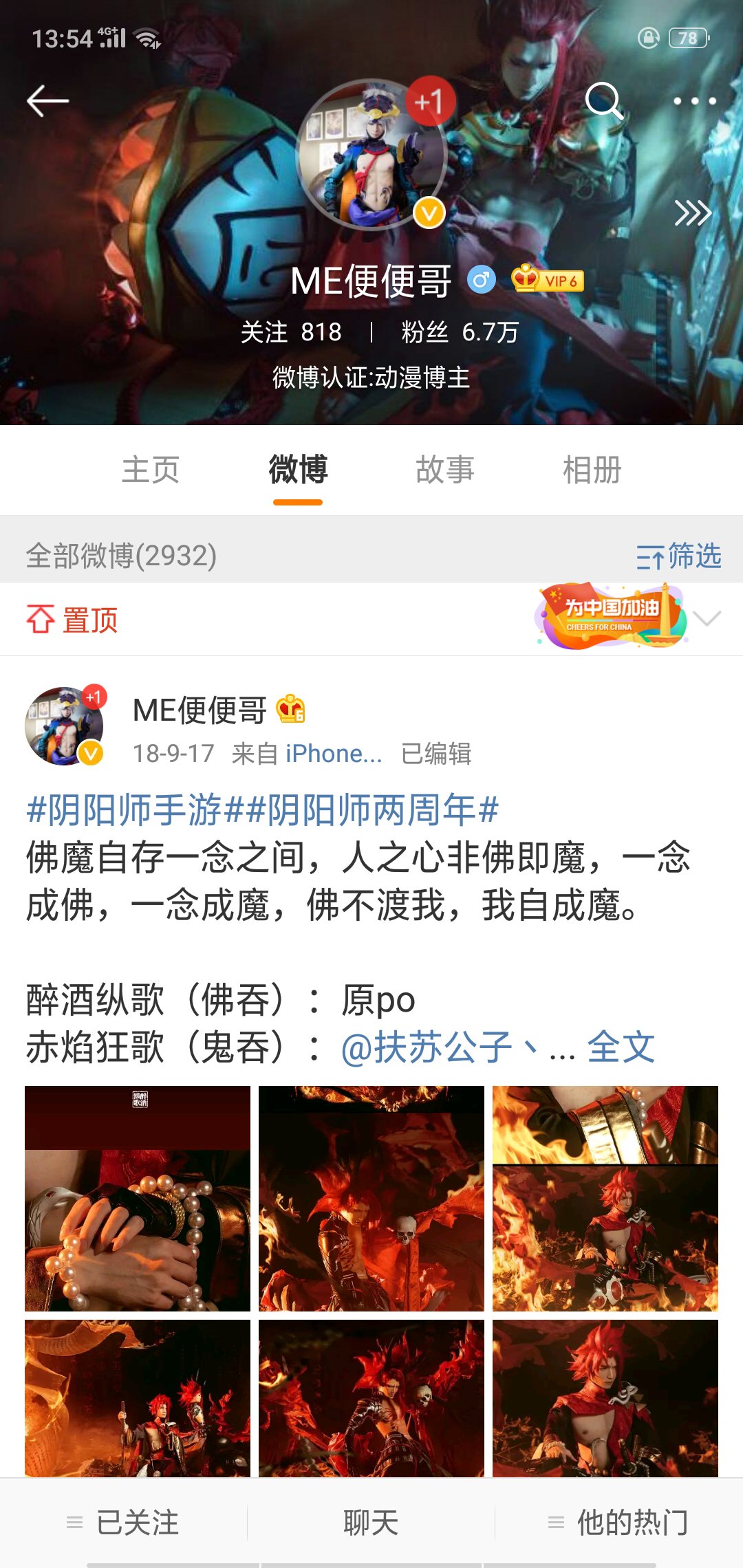Expand the post with 全文
The image size is (743, 1568).
click(621, 1047)
